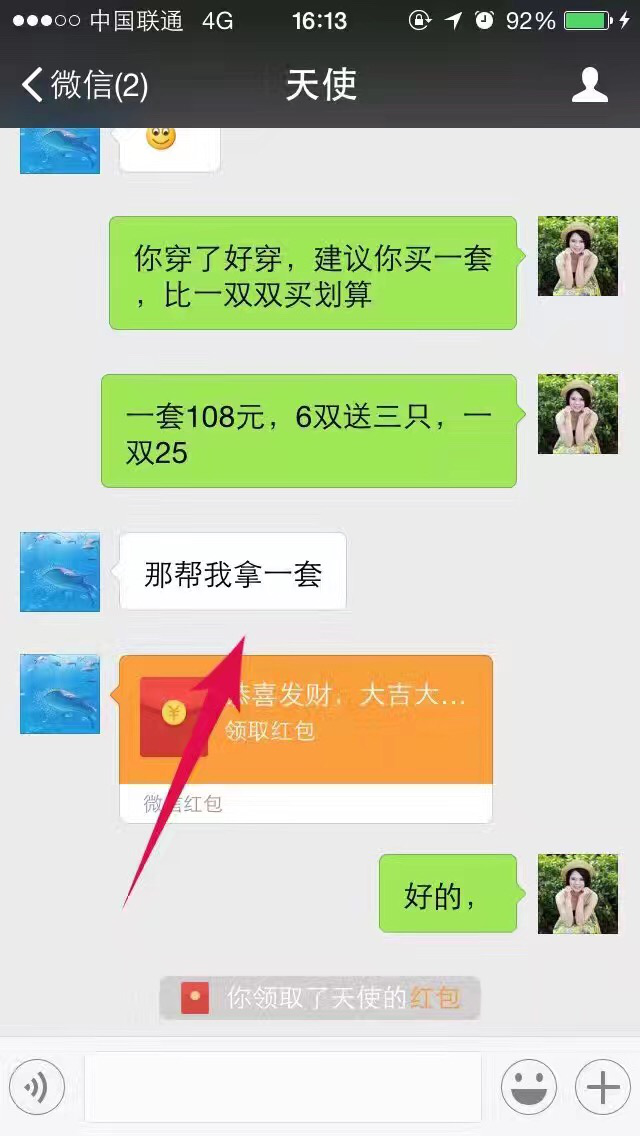View the sender's avatar beside 好的
Image resolution: width=640 pixels, height=1136 pixels.
pyautogui.click(x=578, y=894)
